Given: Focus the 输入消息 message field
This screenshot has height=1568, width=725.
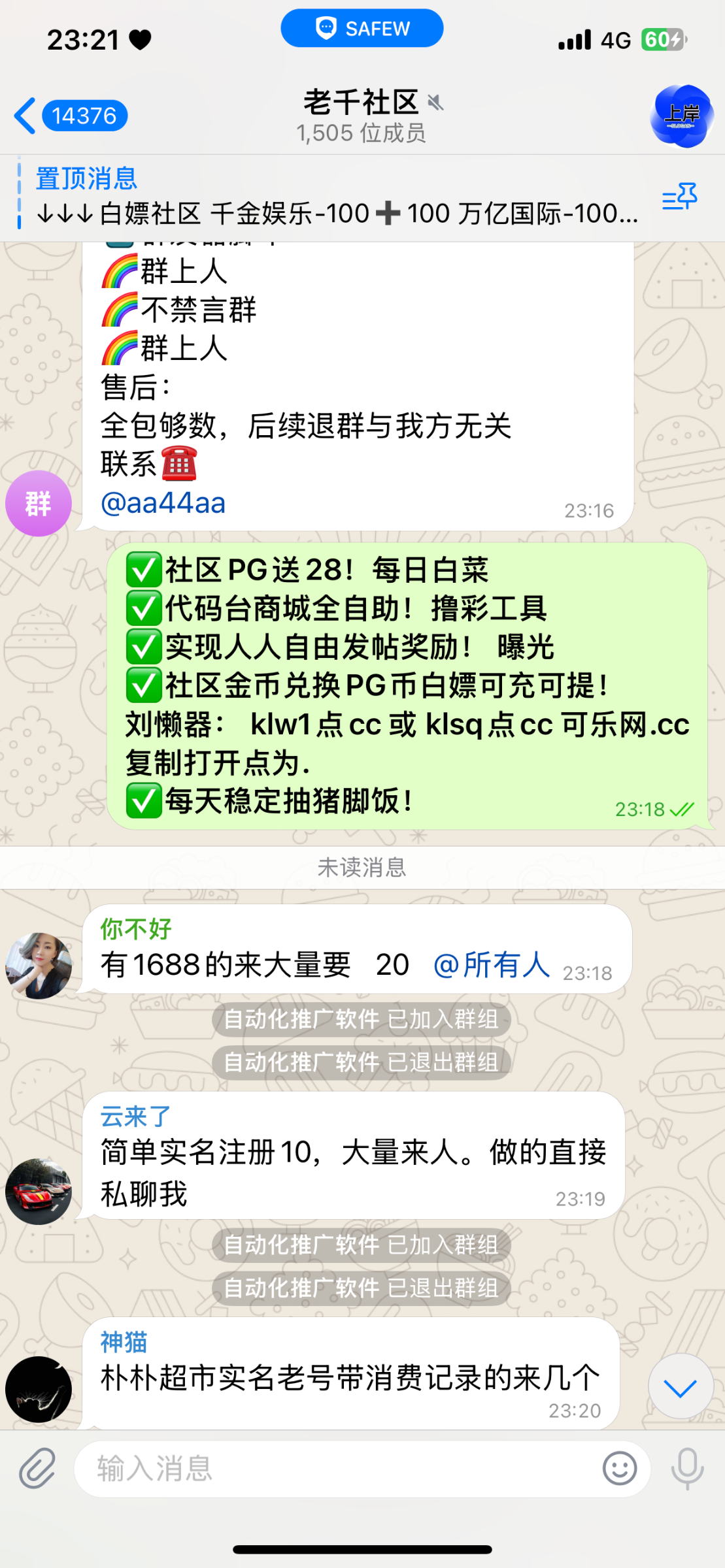Looking at the screenshot, I should pos(340,1468).
